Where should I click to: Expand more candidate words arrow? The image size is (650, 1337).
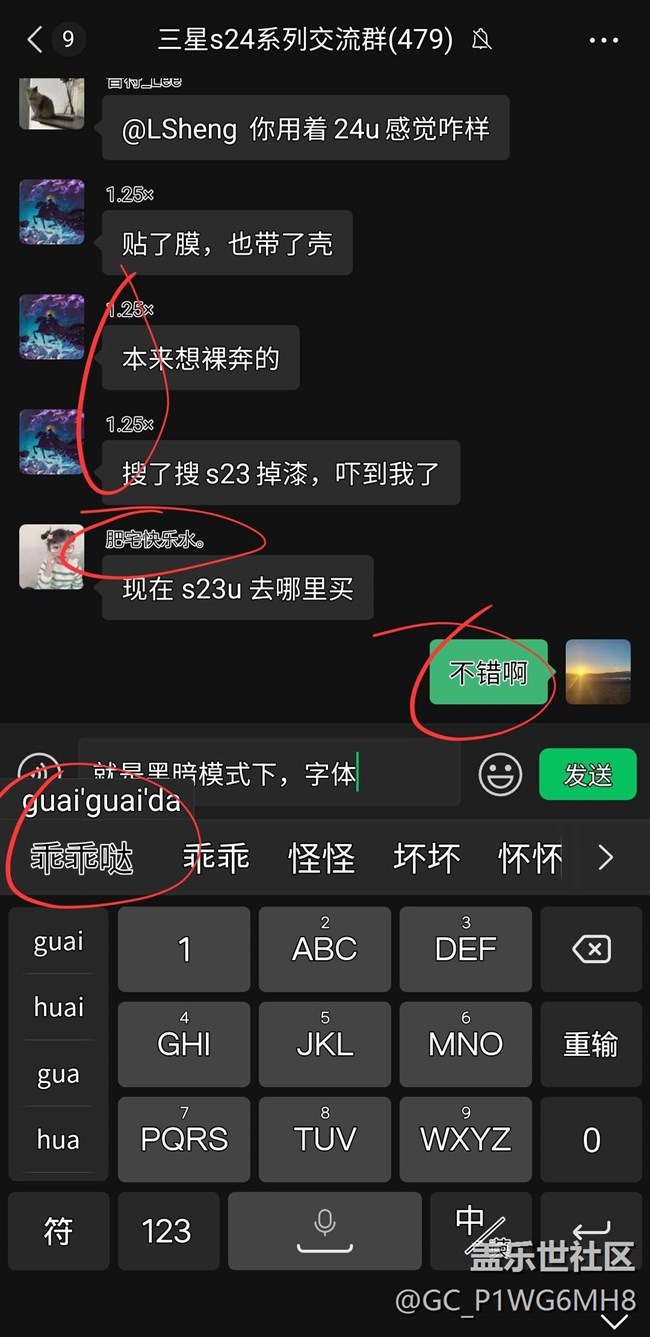pyautogui.click(x=605, y=857)
